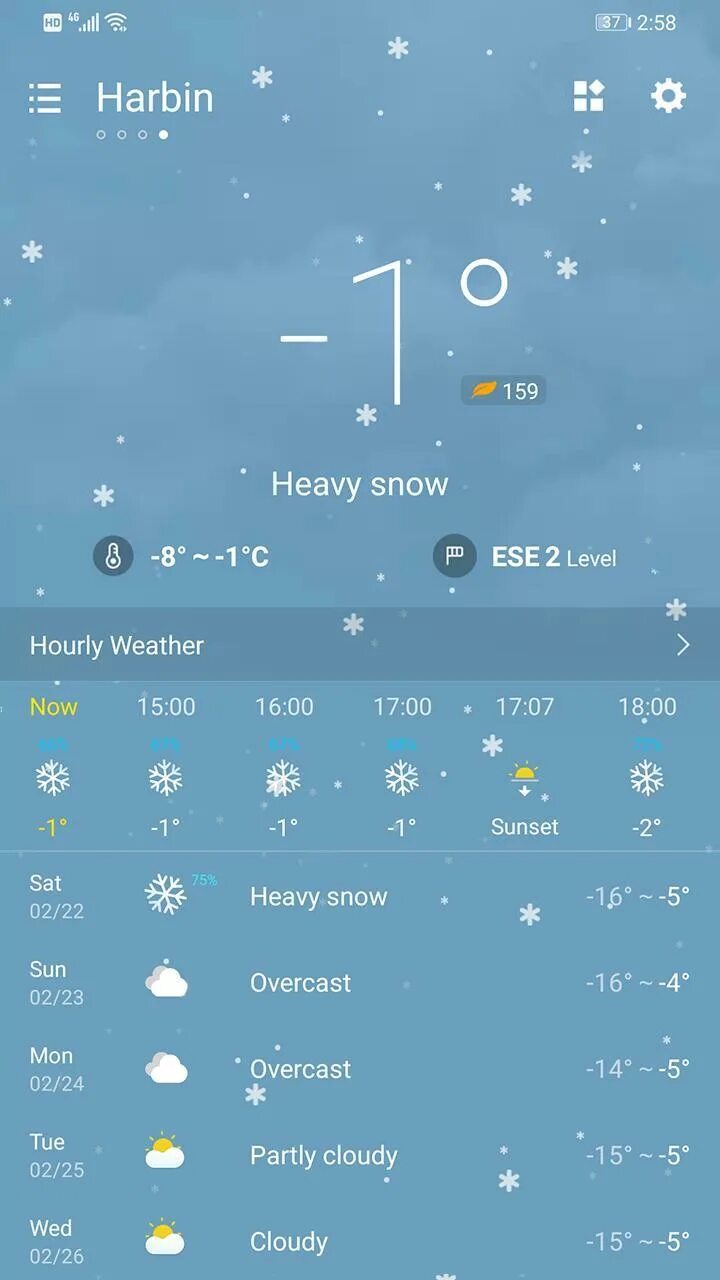This screenshot has height=1280, width=720.
Task: Open the widgets grid icon
Action: 589,97
